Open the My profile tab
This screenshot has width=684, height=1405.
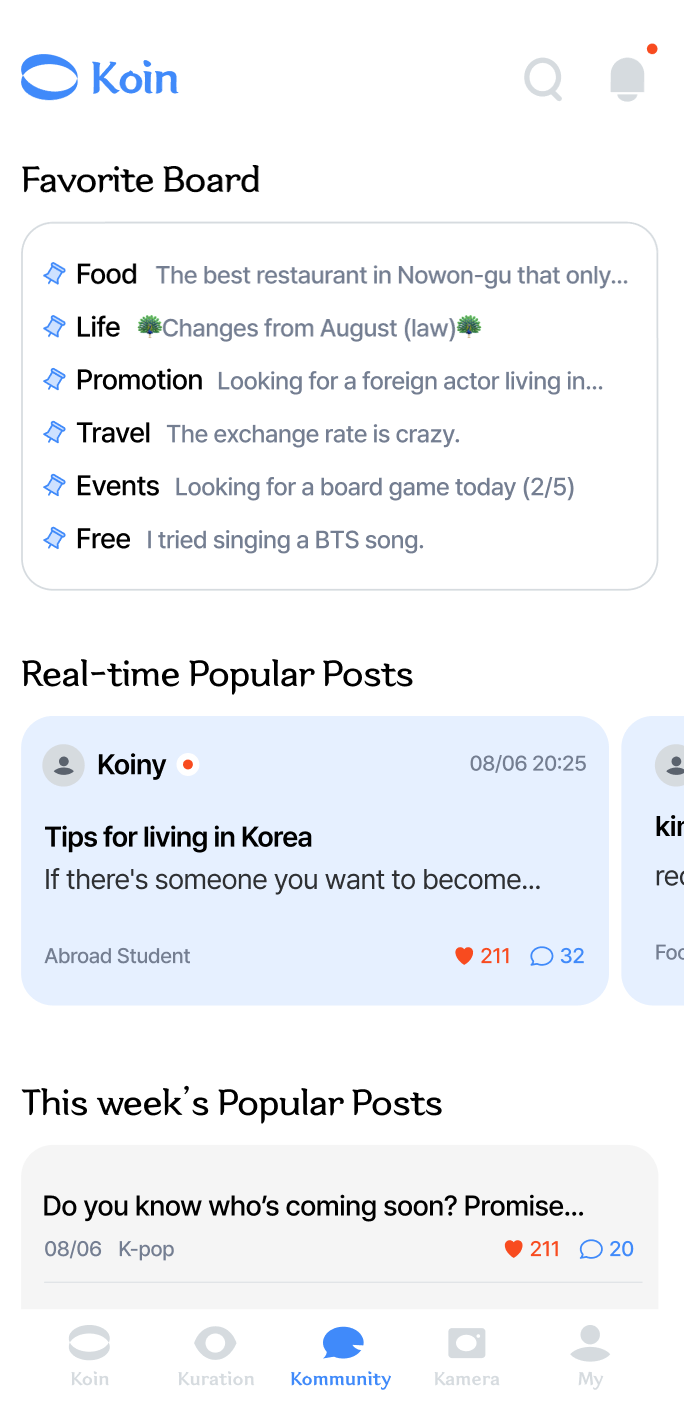tap(590, 1356)
